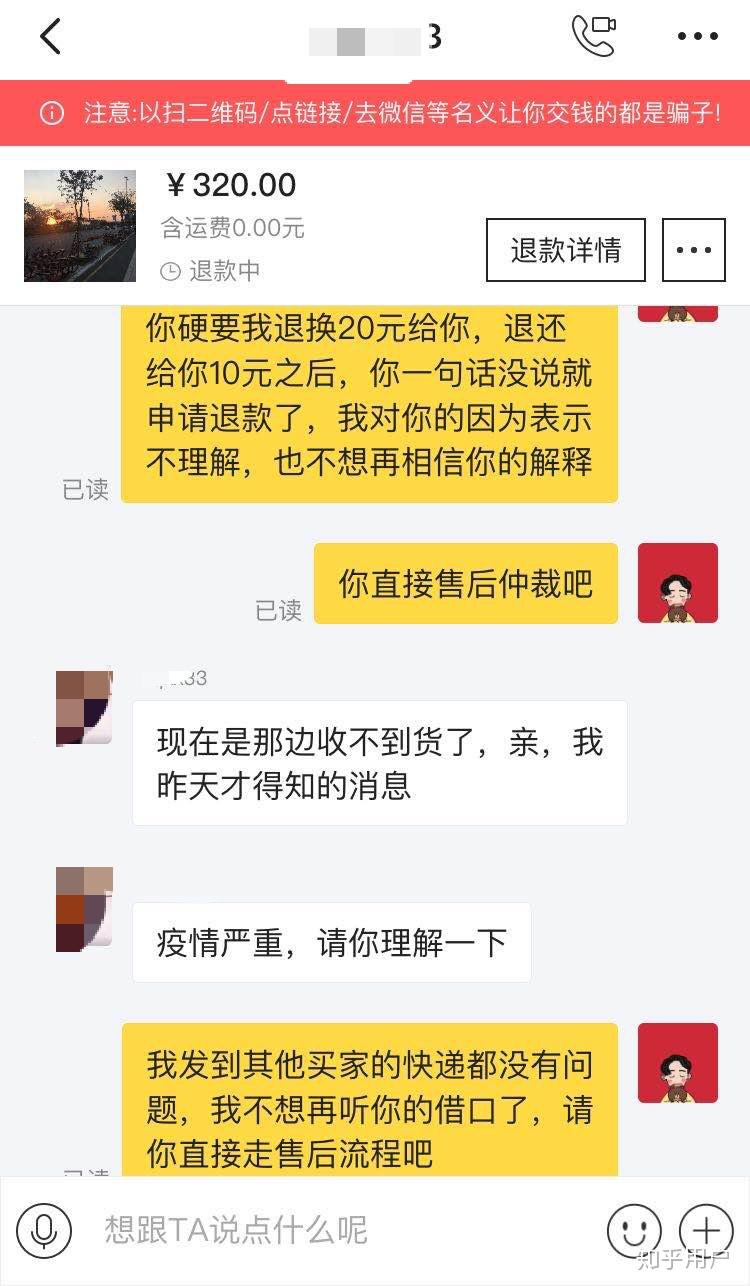Open more order options beside 退款详情
750x1286 pixels.
click(x=694, y=249)
